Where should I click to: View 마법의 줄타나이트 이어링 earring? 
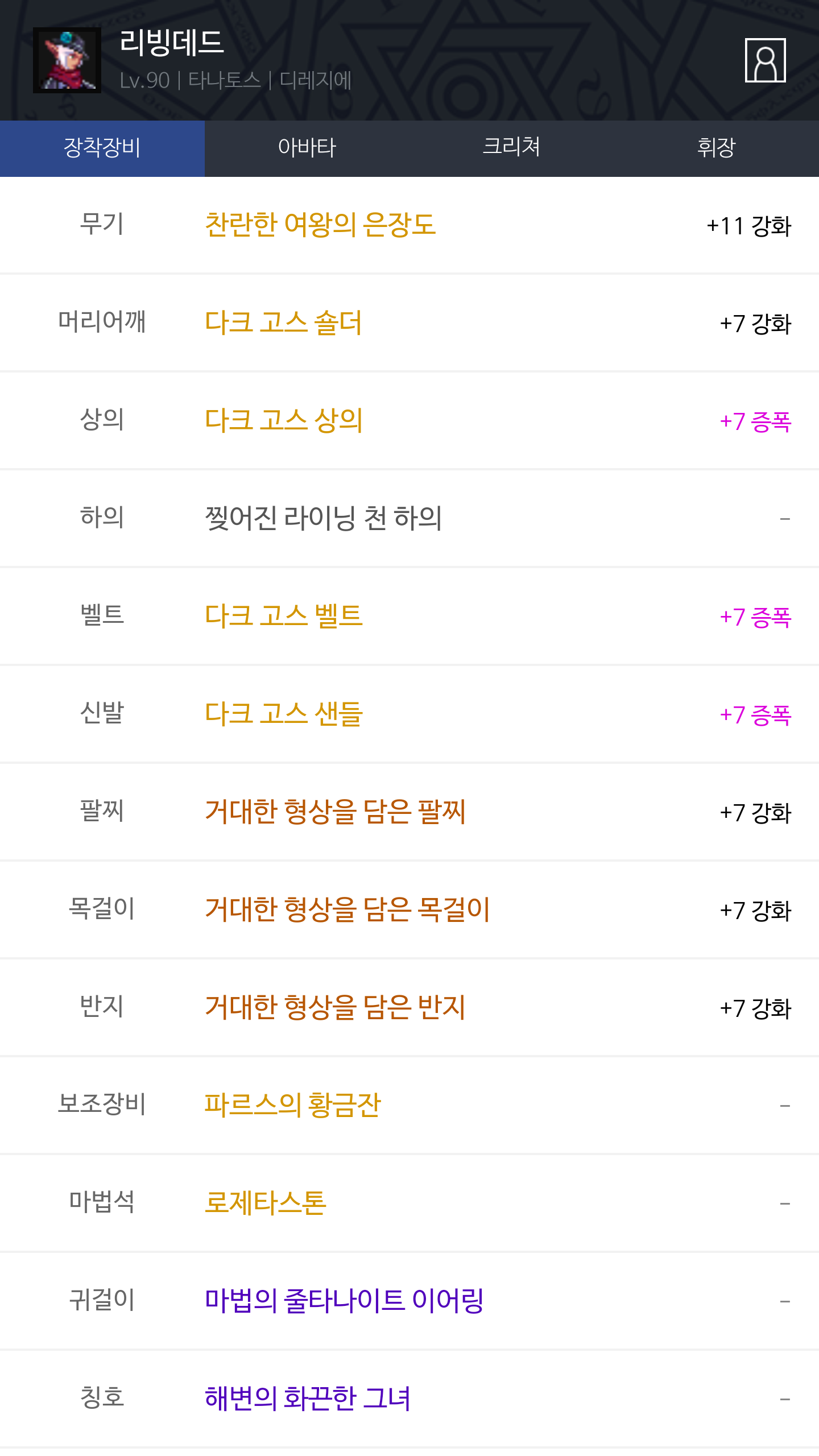[344, 1301]
